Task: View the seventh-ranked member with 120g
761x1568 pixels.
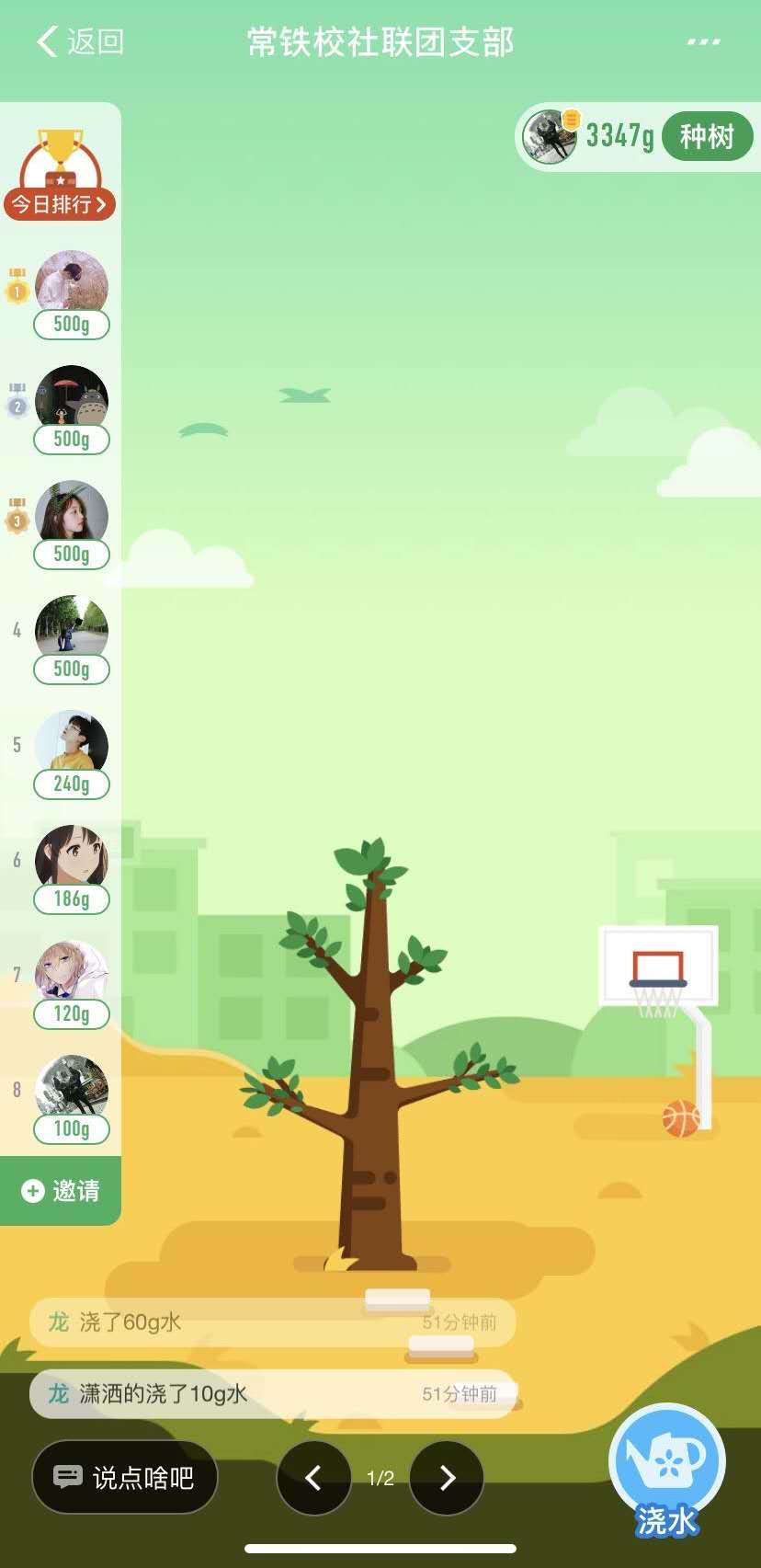Action: tap(72, 977)
